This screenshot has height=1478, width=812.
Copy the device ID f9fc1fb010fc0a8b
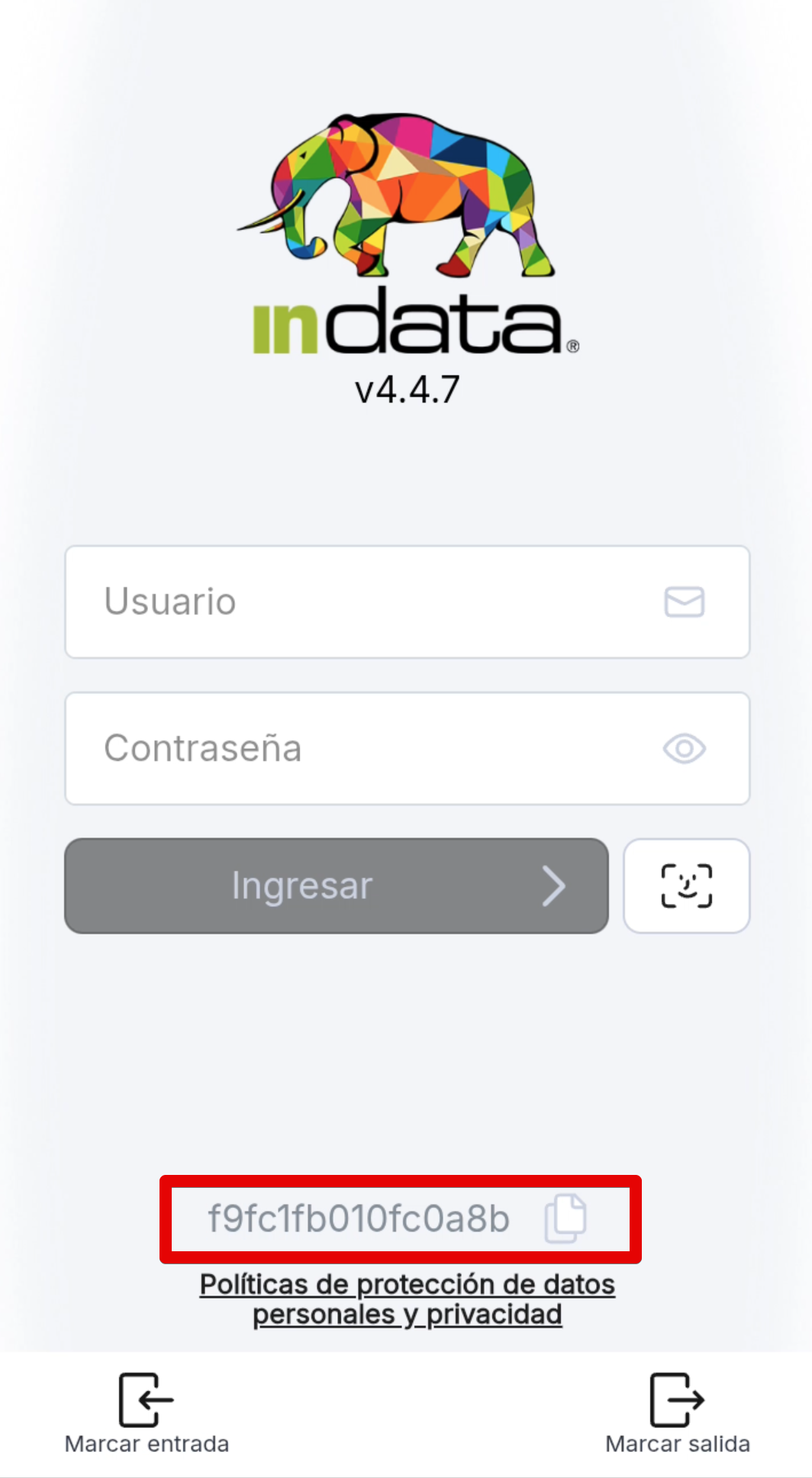pyautogui.click(x=565, y=1218)
